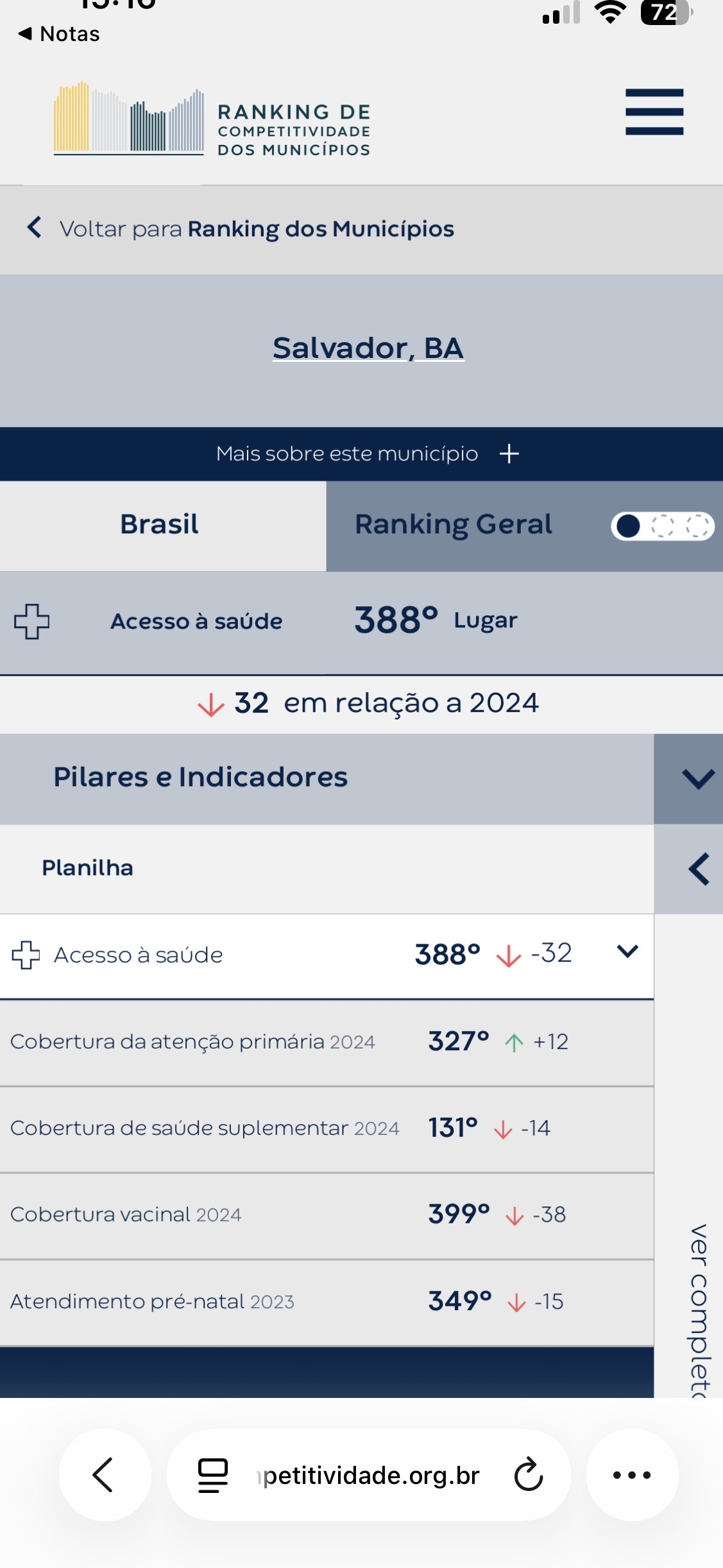Collapse the Planilha side panel arrow
The image size is (723, 1568).
pyautogui.click(x=697, y=869)
